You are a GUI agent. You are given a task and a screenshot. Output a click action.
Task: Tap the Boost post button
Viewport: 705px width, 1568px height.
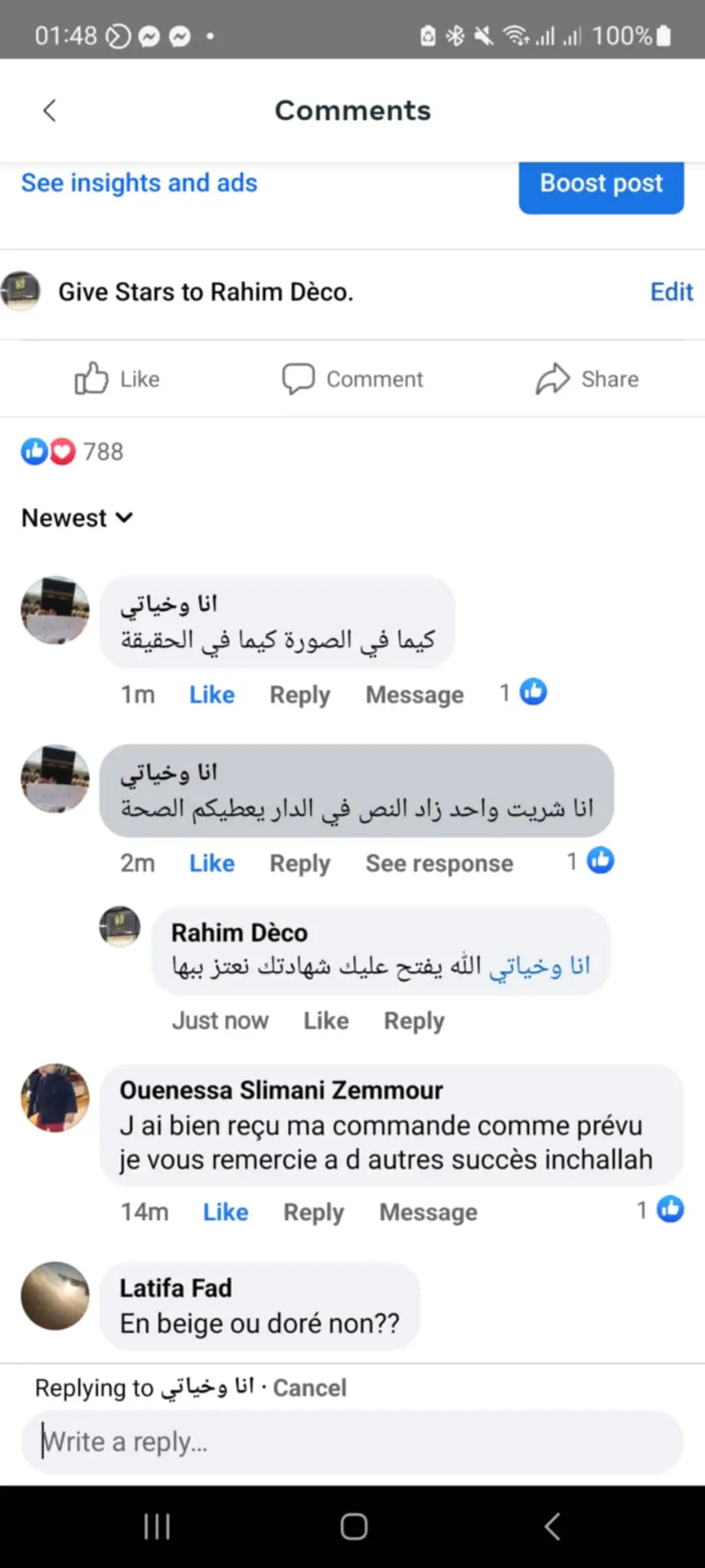click(x=601, y=185)
